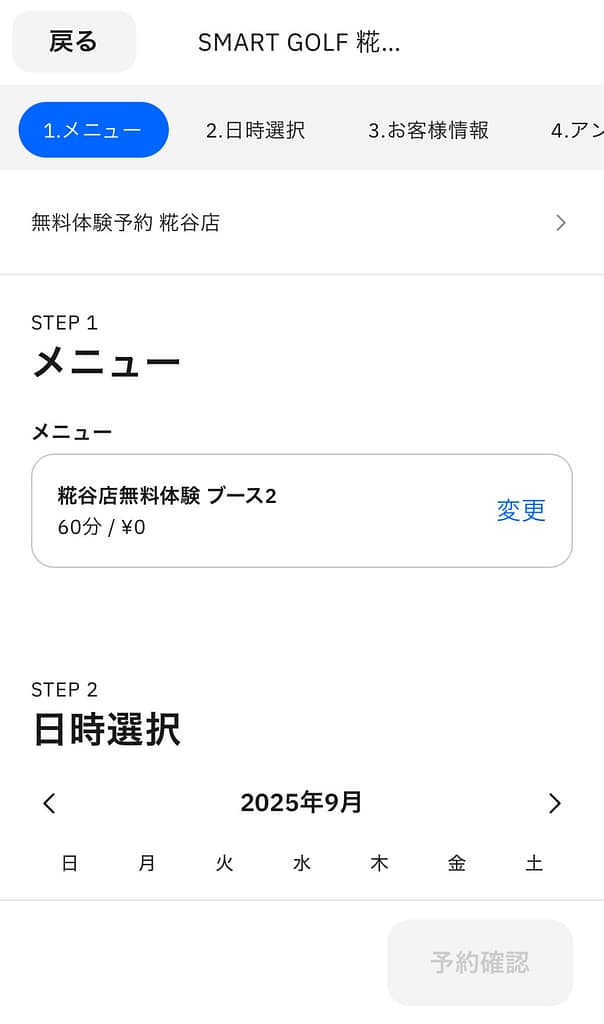Image resolution: width=604 pixels, height=1024 pixels.
Task: Show the previous month in the calendar
Action: coord(49,803)
